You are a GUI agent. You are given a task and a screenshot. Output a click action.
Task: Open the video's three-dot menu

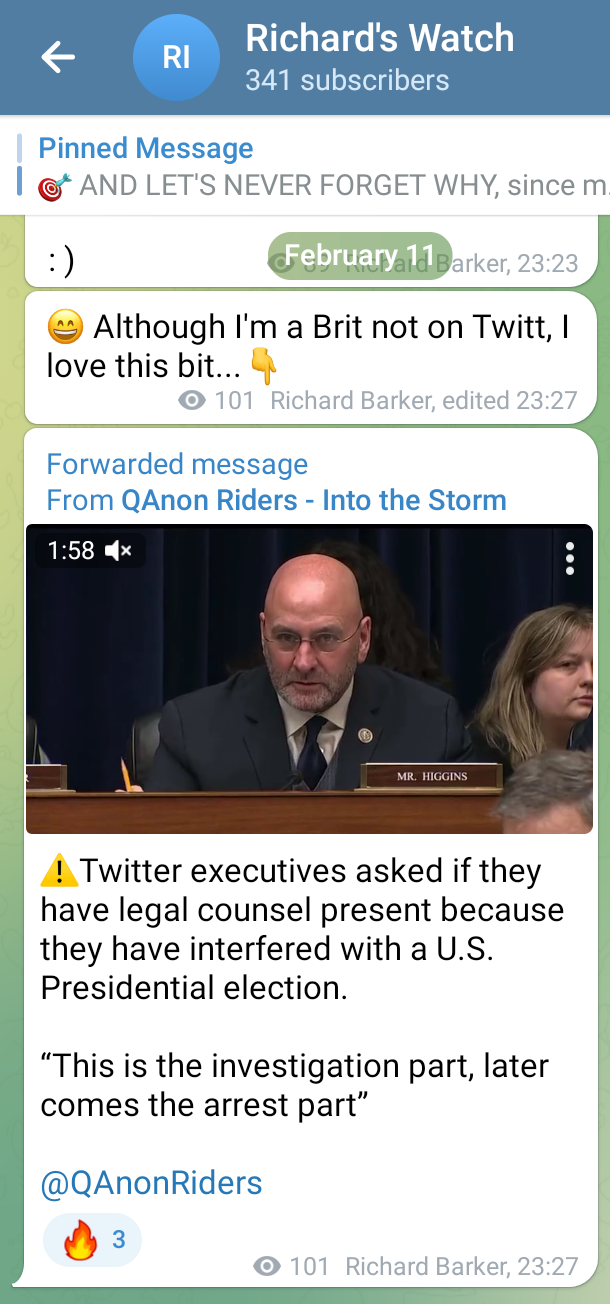pos(570,558)
